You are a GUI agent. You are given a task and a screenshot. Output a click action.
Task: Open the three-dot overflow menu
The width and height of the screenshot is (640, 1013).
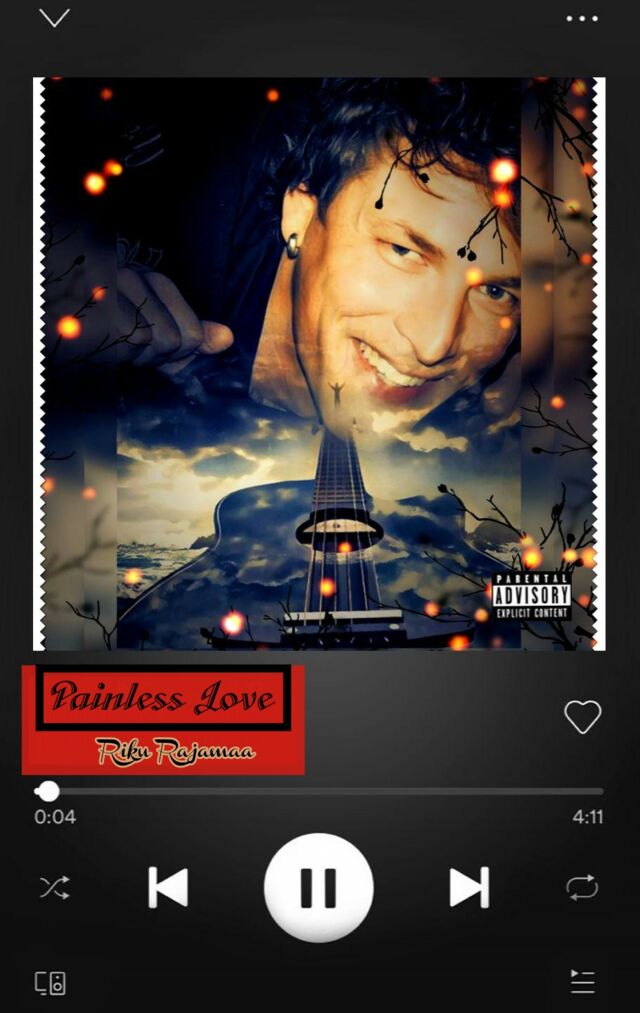coord(582,18)
